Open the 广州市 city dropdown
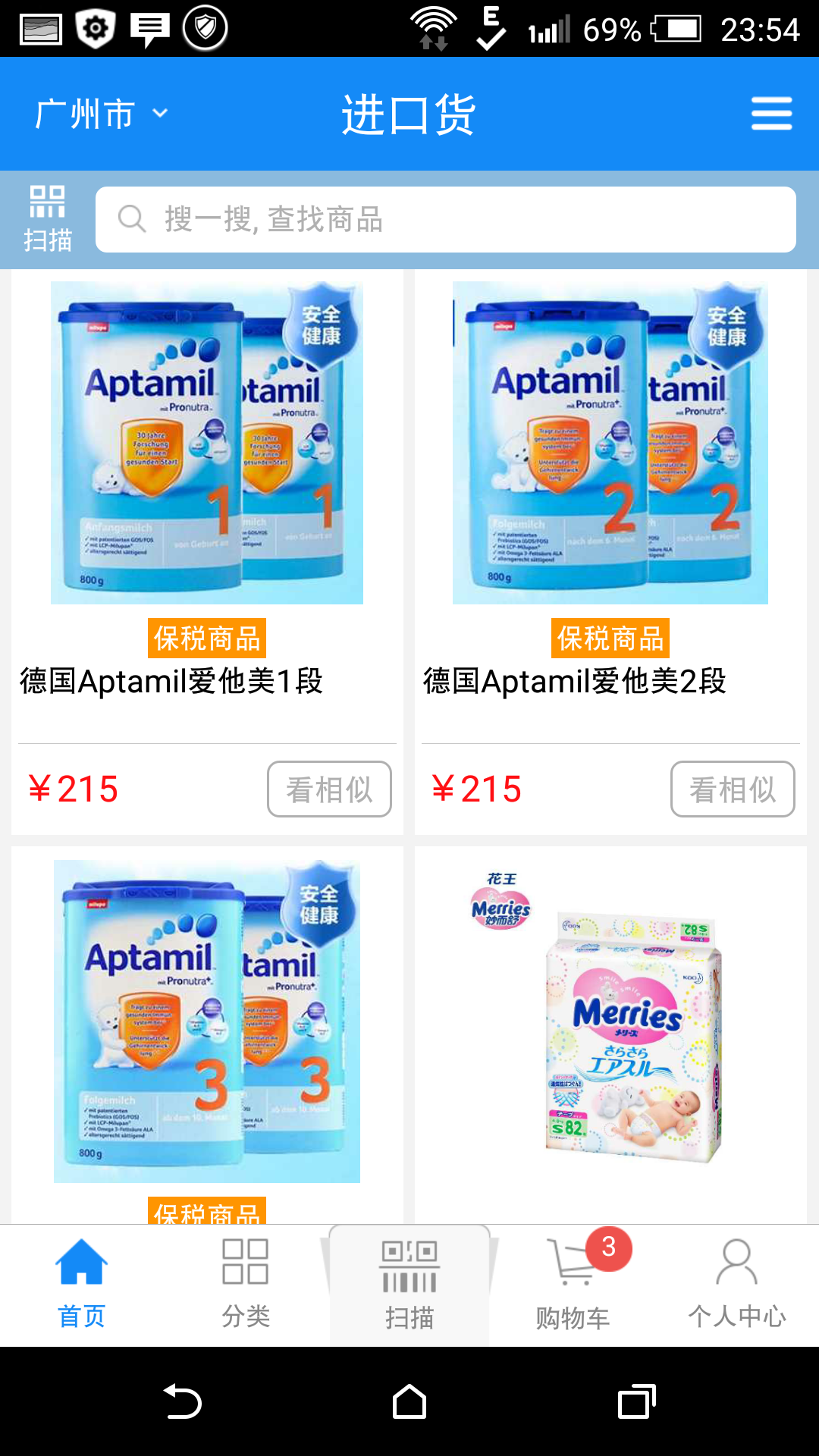 pyautogui.click(x=102, y=115)
